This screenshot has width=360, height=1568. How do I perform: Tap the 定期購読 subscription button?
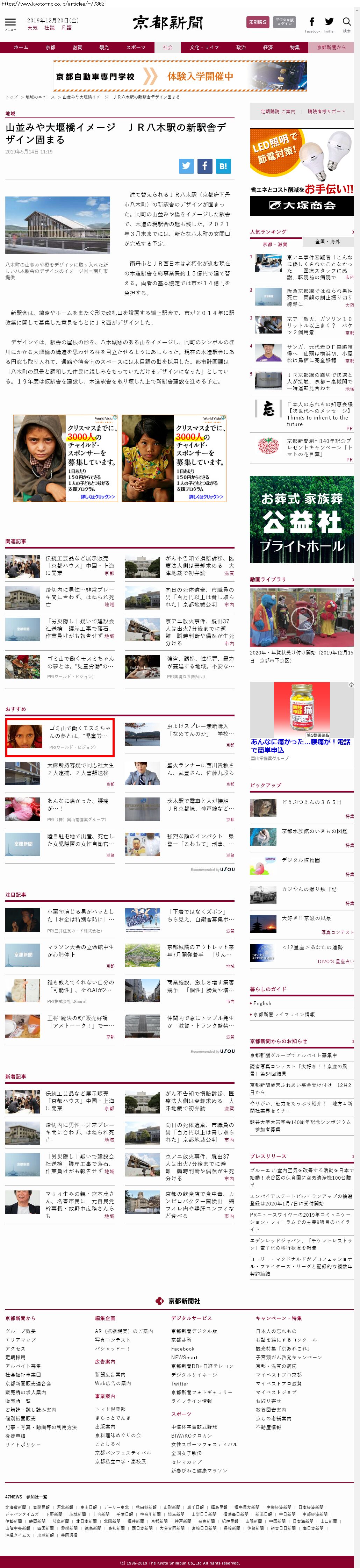[258, 22]
